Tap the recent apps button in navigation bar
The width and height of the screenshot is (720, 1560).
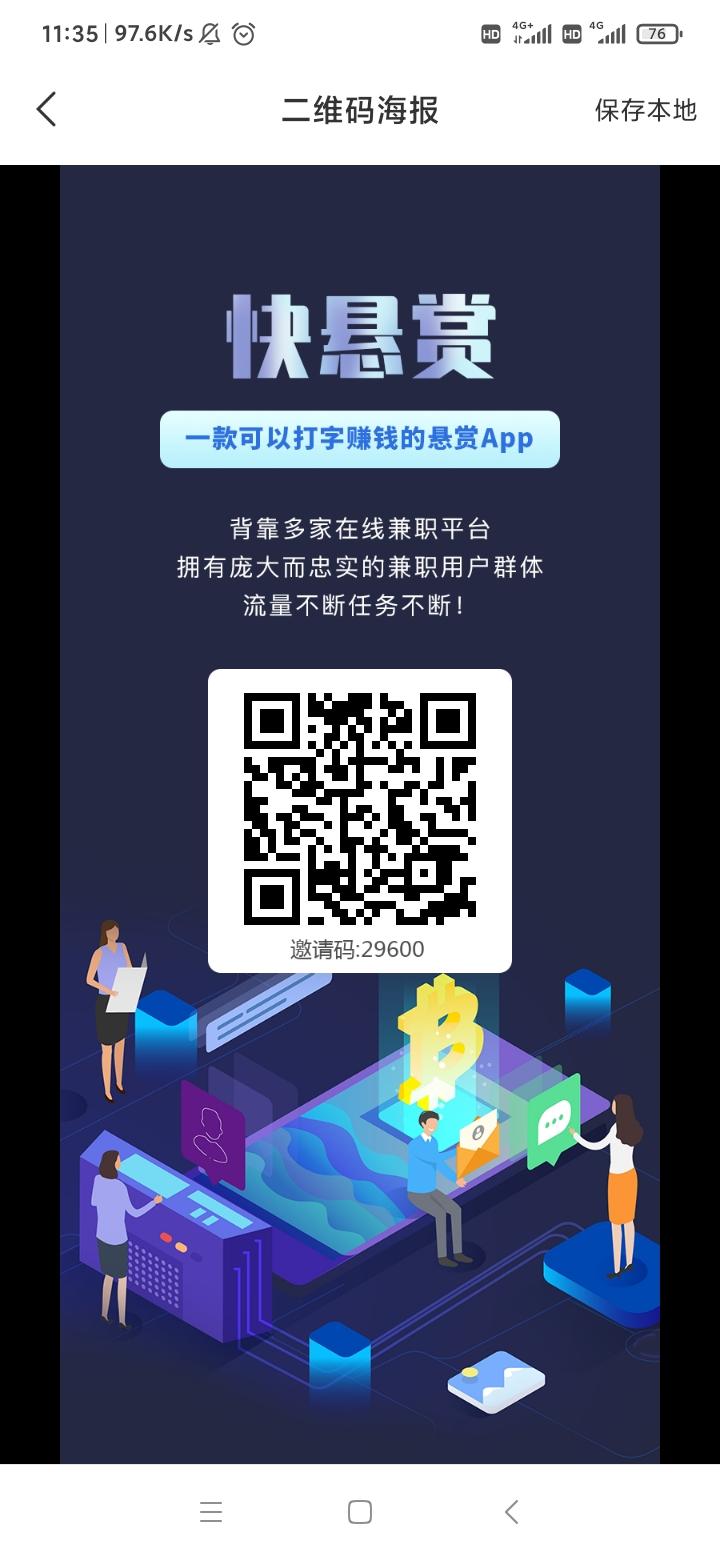(211, 1512)
